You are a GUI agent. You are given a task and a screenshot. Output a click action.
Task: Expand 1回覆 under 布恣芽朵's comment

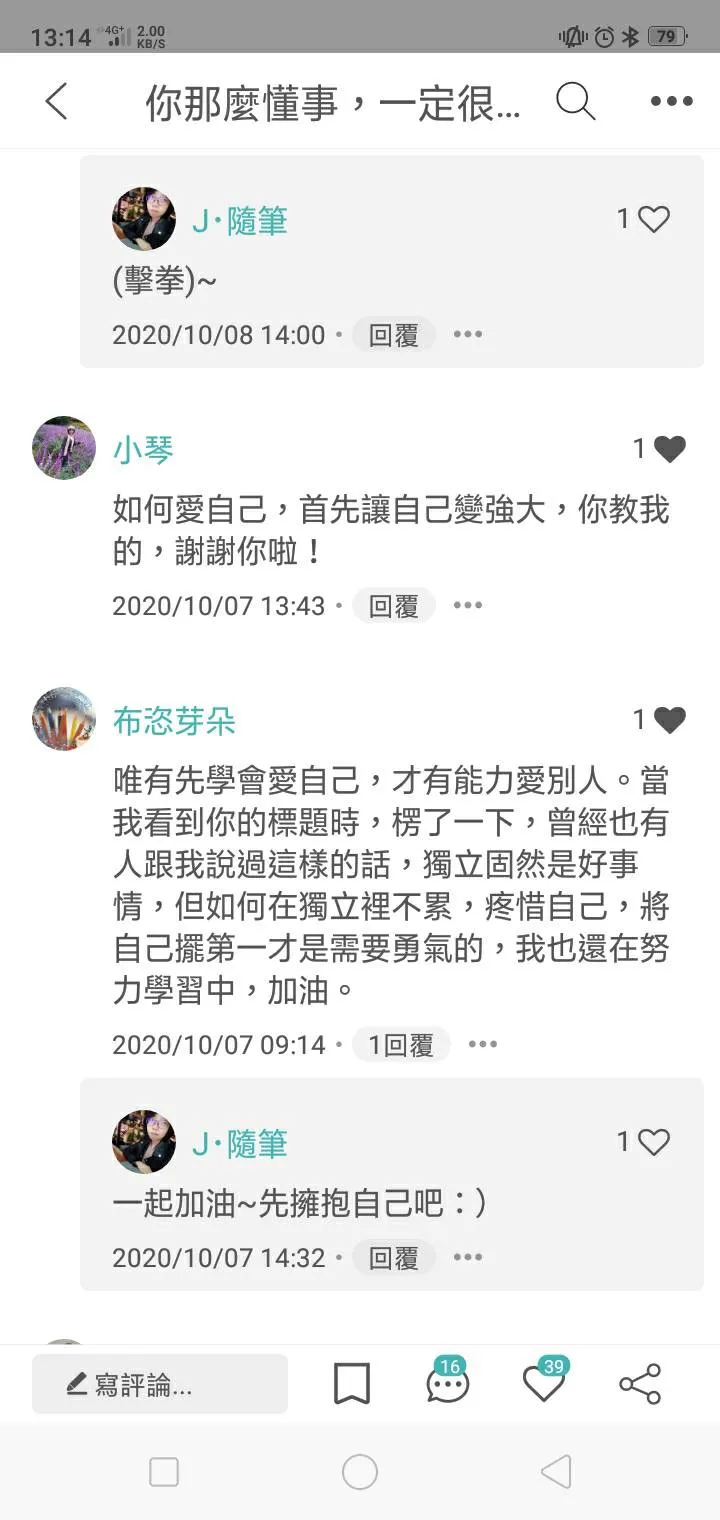pyautogui.click(x=401, y=1042)
